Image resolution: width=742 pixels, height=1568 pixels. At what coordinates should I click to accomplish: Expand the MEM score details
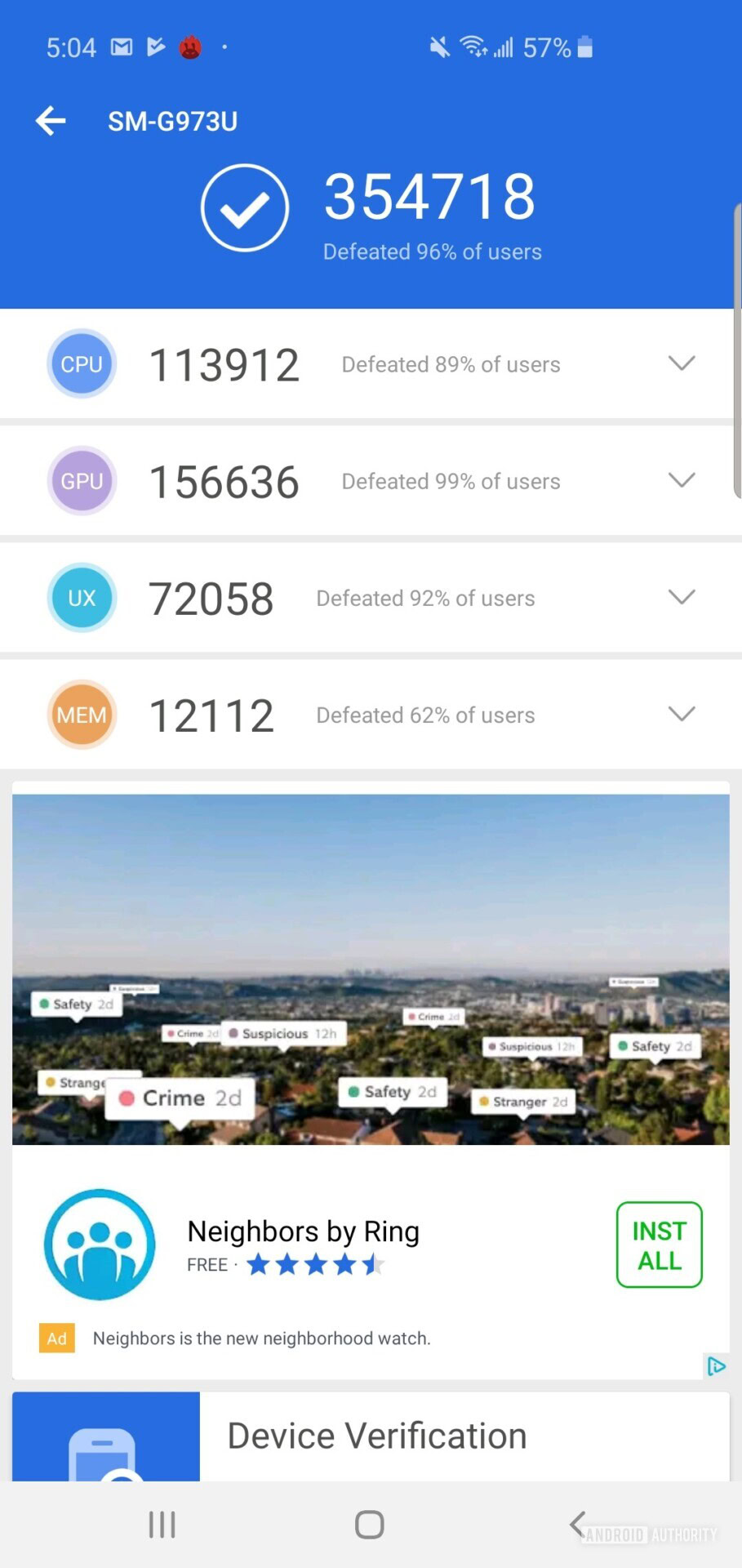[x=681, y=714]
